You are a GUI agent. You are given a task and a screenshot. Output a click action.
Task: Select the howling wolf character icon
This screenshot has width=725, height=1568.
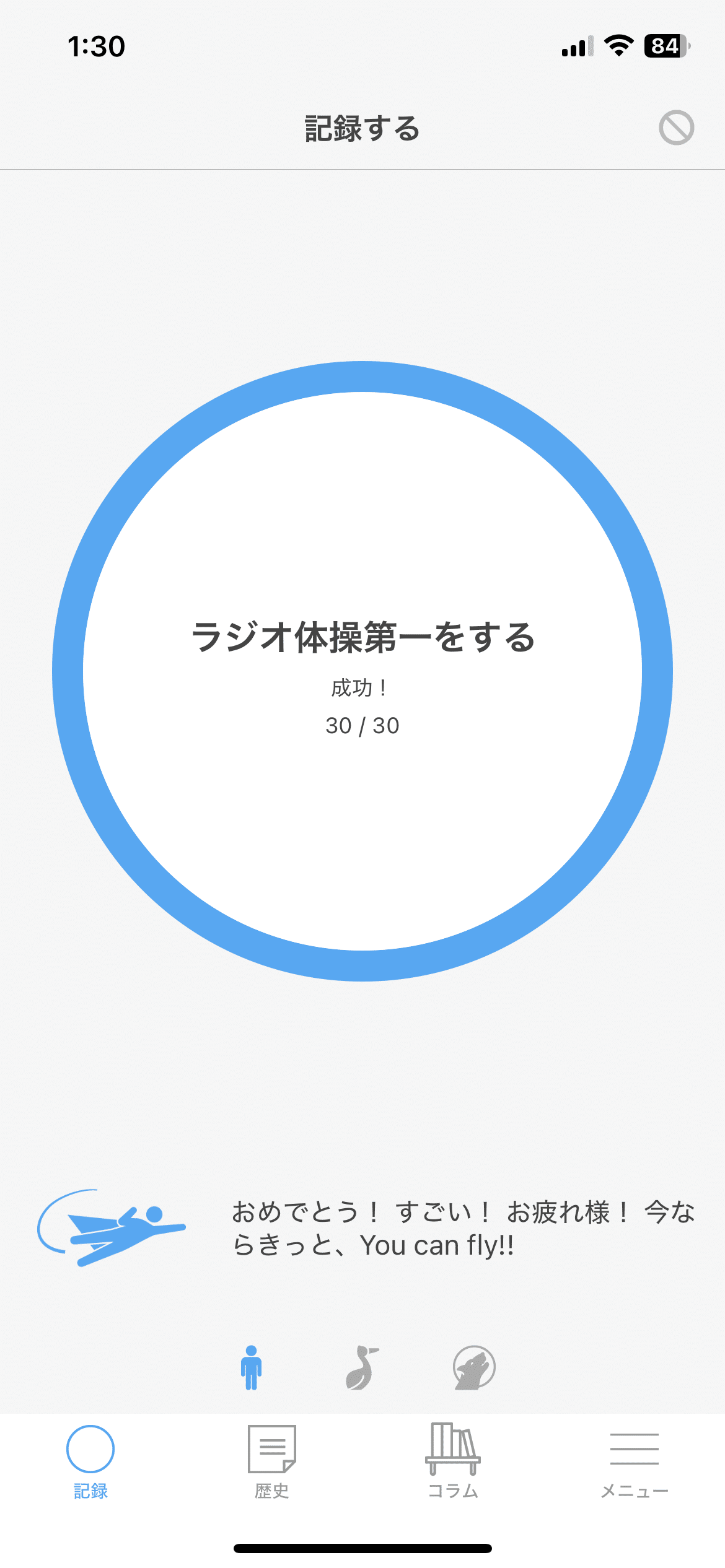[474, 1367]
